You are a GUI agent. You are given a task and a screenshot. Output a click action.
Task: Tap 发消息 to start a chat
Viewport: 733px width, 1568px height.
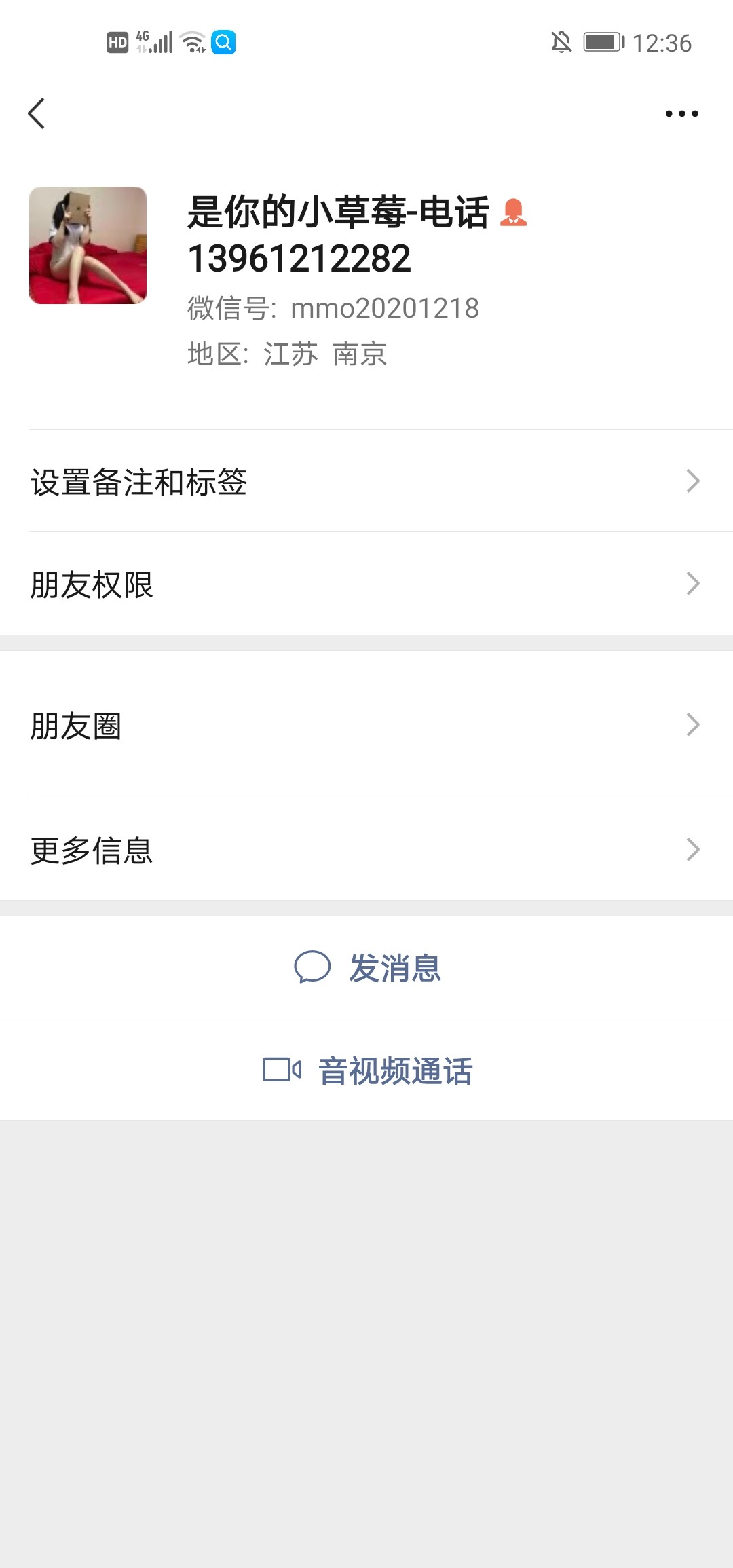392,969
